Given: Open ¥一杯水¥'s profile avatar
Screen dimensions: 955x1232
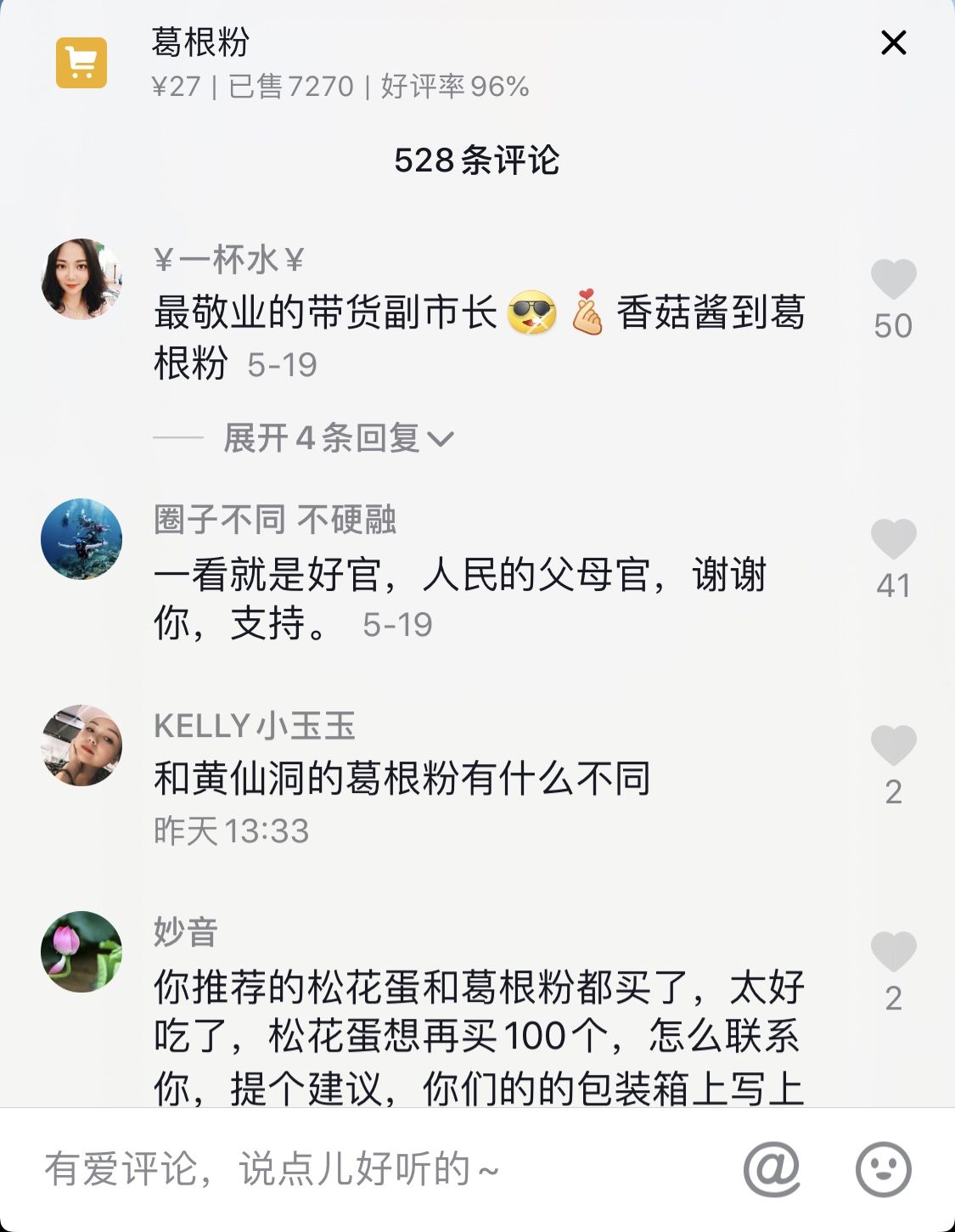Looking at the screenshot, I should (81, 279).
